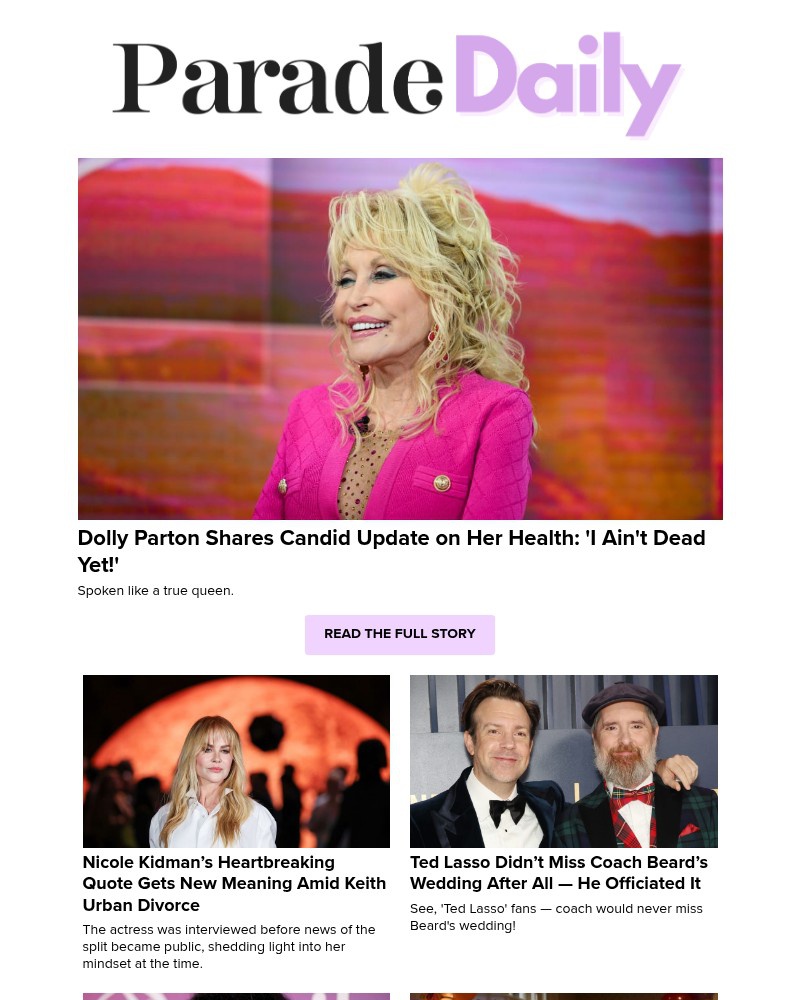Open Dolly Parton 'I Ain't Dead Yet' headline
800x1000 pixels.
(x=391, y=551)
